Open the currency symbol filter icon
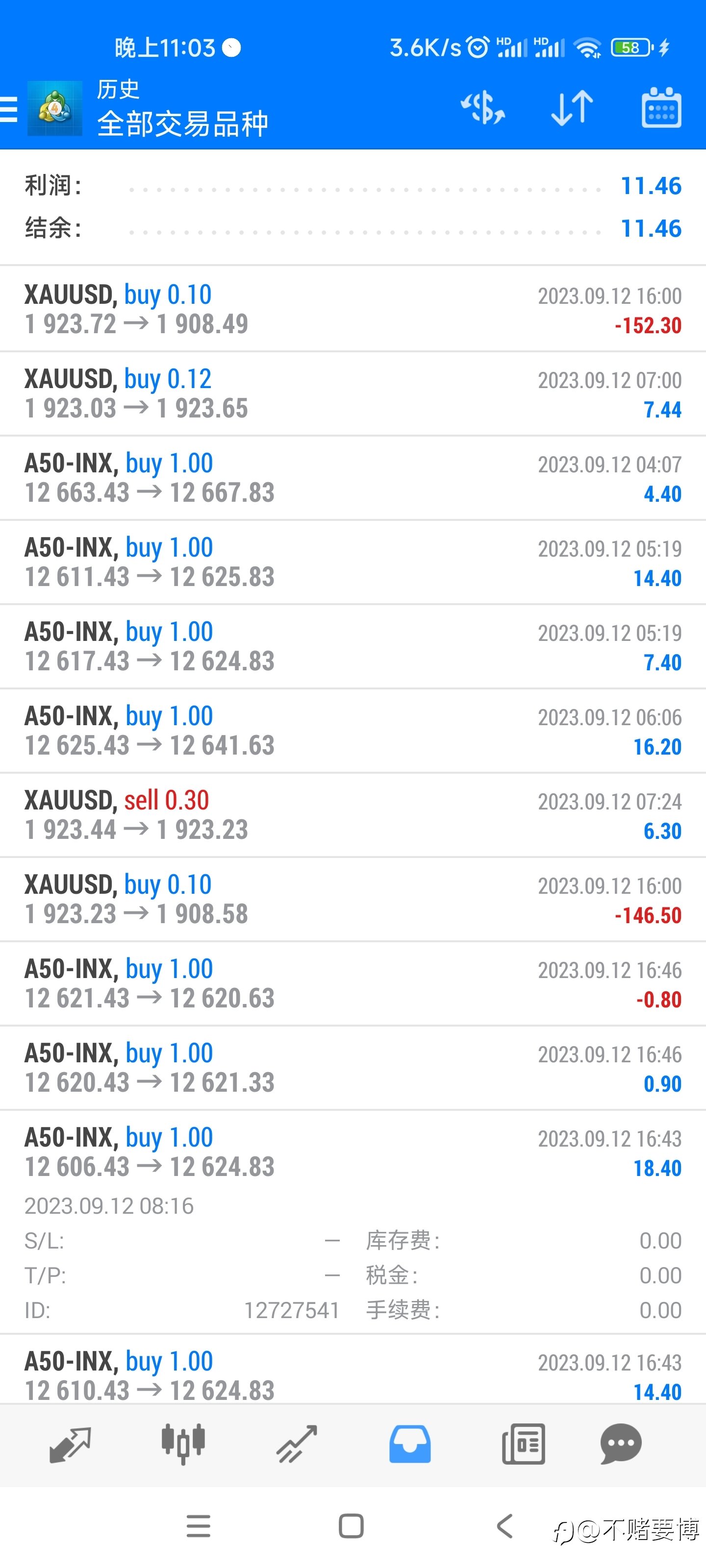Screen dimensions: 706x1568 [482, 108]
